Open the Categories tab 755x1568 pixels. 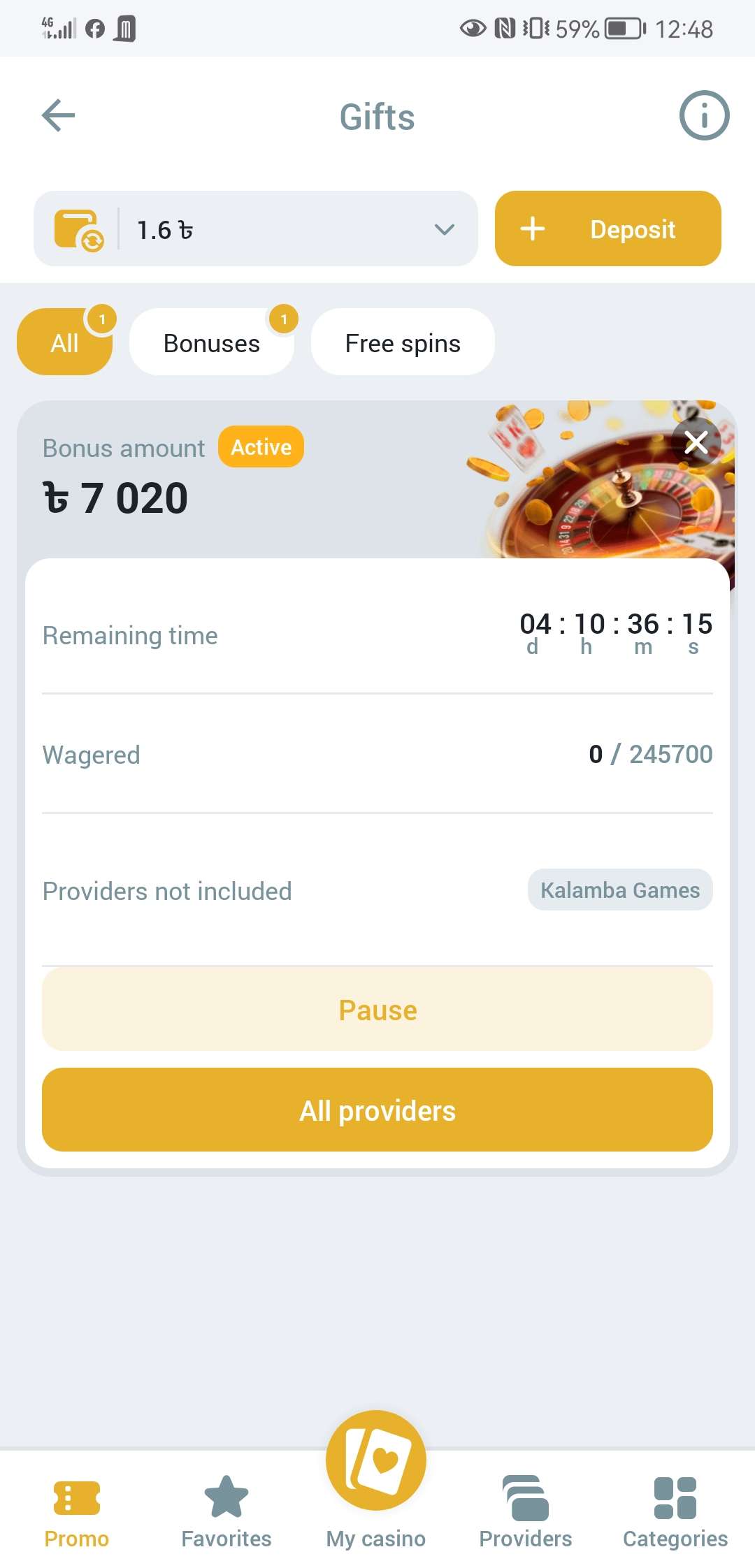(x=675, y=1513)
